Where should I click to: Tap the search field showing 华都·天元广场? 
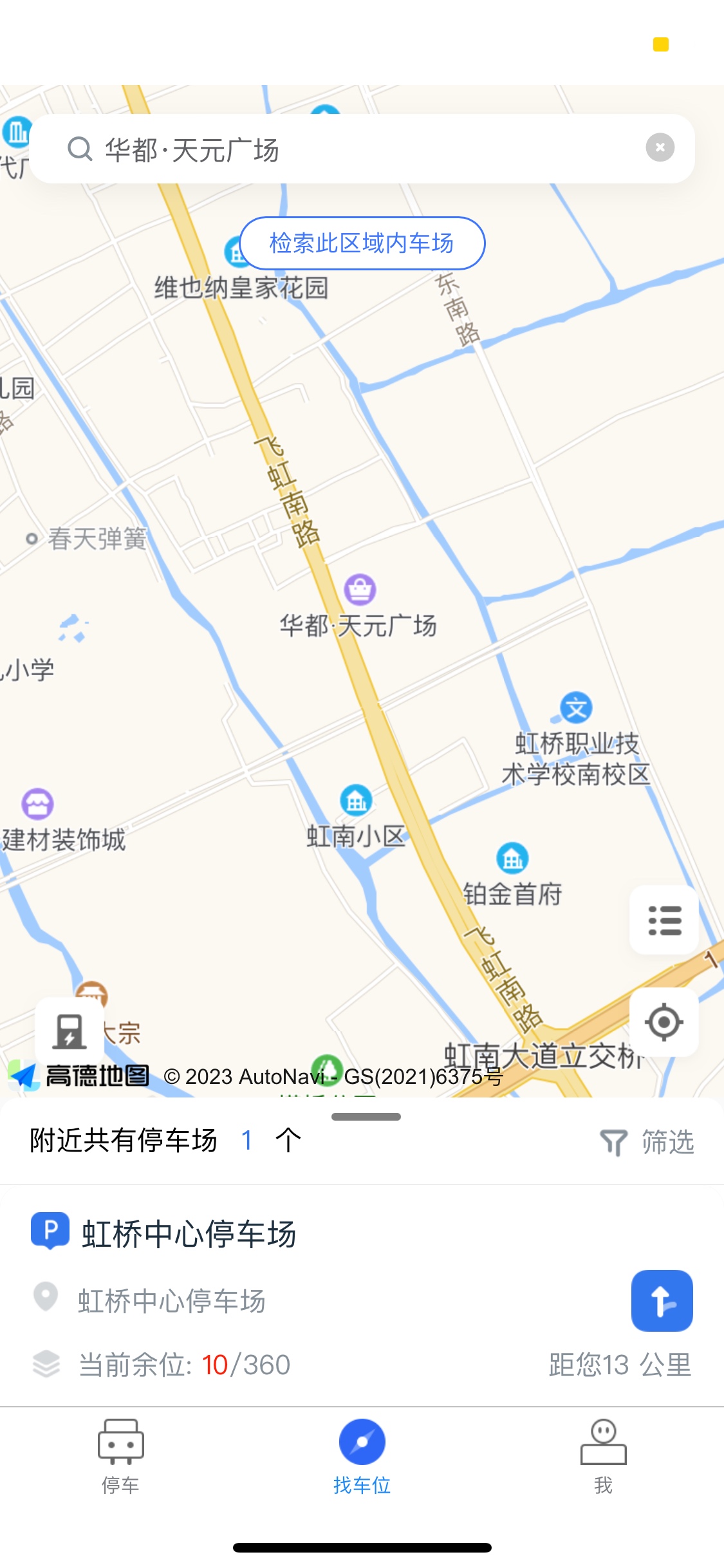[x=348, y=149]
